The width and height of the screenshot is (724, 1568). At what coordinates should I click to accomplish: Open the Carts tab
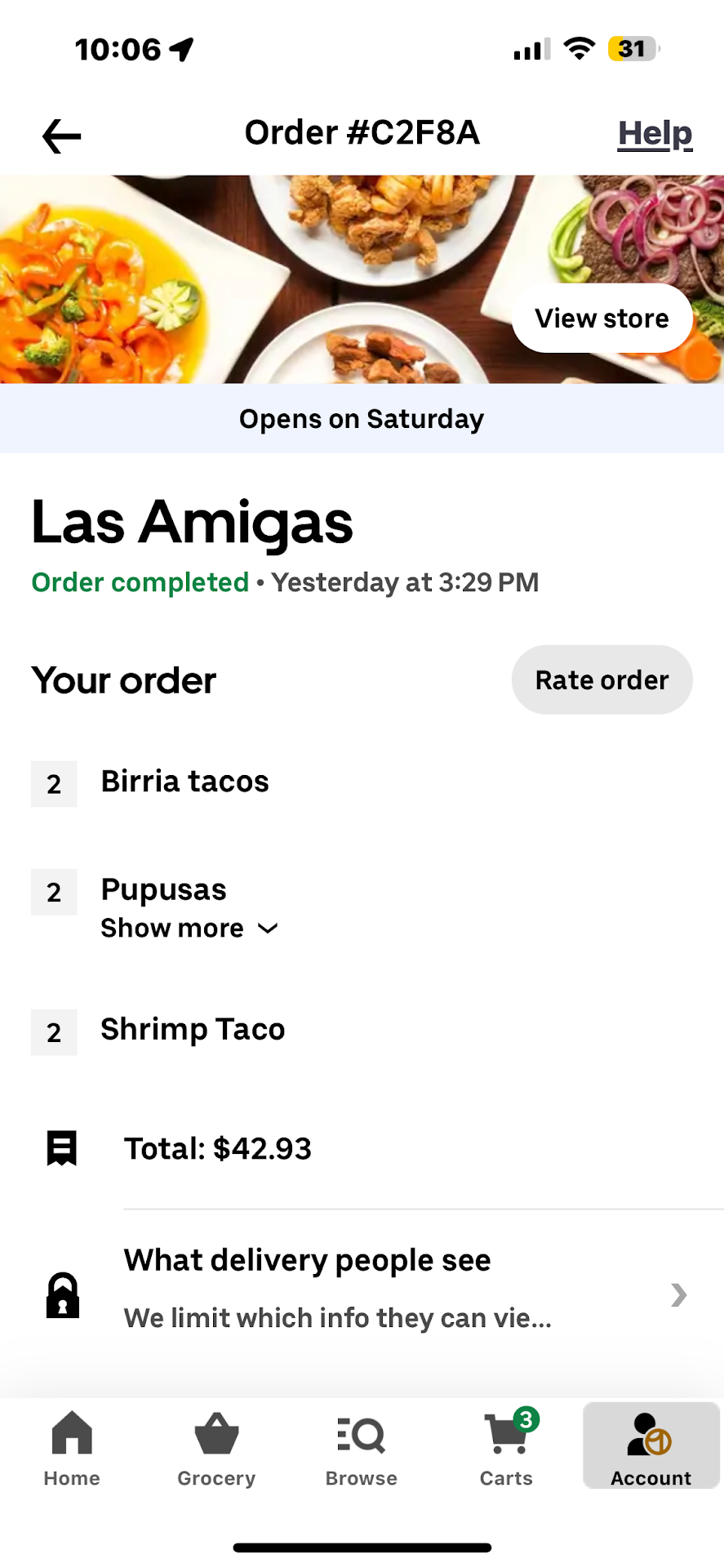(506, 1449)
